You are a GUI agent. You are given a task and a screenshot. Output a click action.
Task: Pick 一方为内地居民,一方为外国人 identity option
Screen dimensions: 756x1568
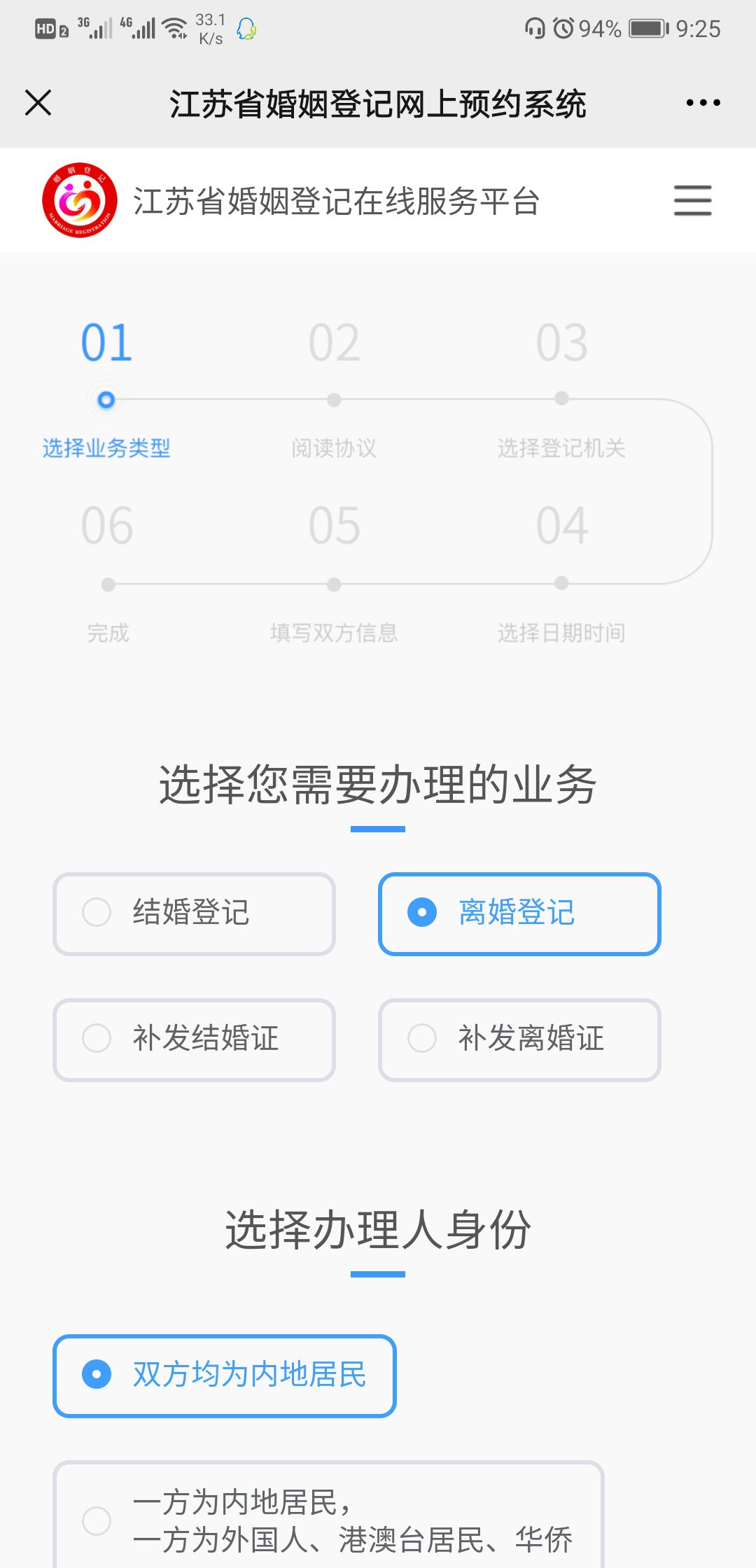328,1520
